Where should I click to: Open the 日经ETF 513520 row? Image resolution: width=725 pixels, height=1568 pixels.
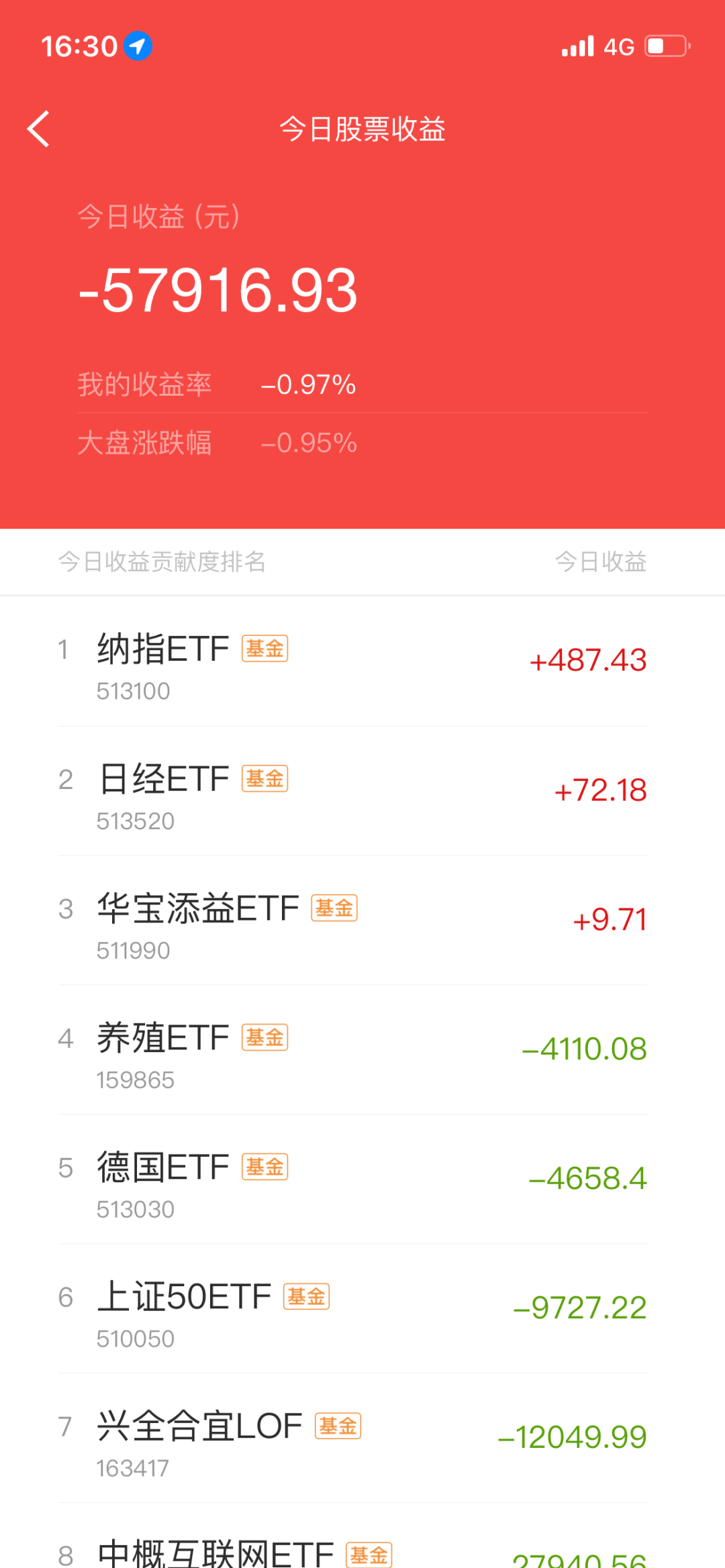[x=362, y=791]
